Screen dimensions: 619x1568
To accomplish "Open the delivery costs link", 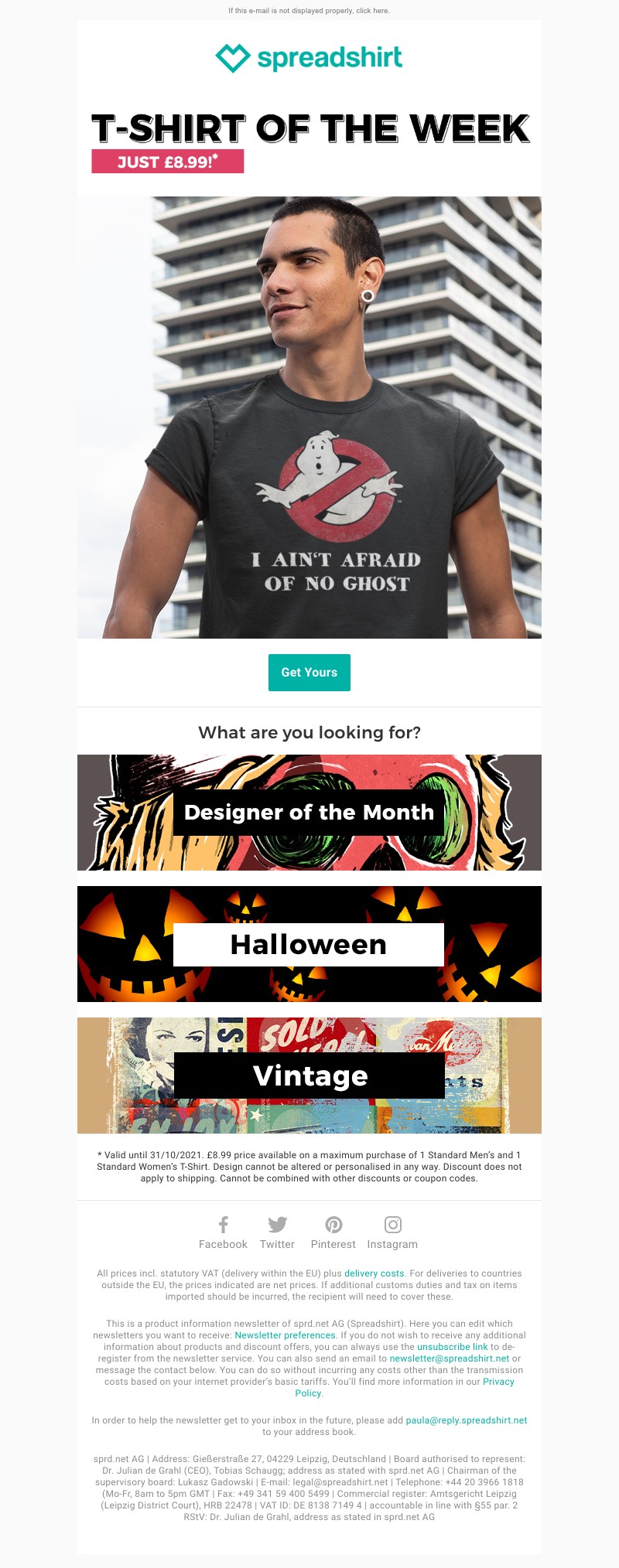I will (x=374, y=1273).
